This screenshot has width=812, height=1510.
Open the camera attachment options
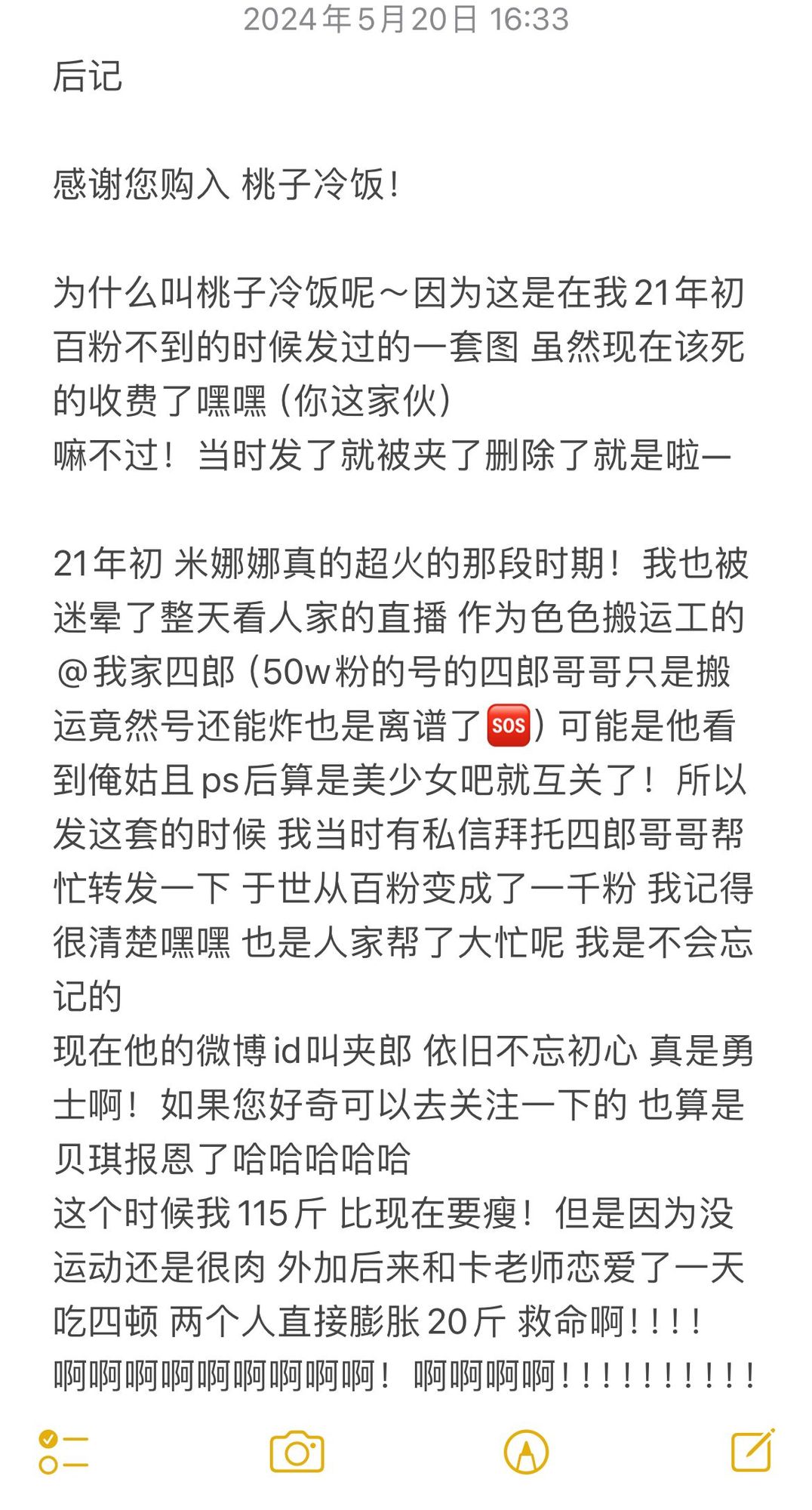(297, 1451)
